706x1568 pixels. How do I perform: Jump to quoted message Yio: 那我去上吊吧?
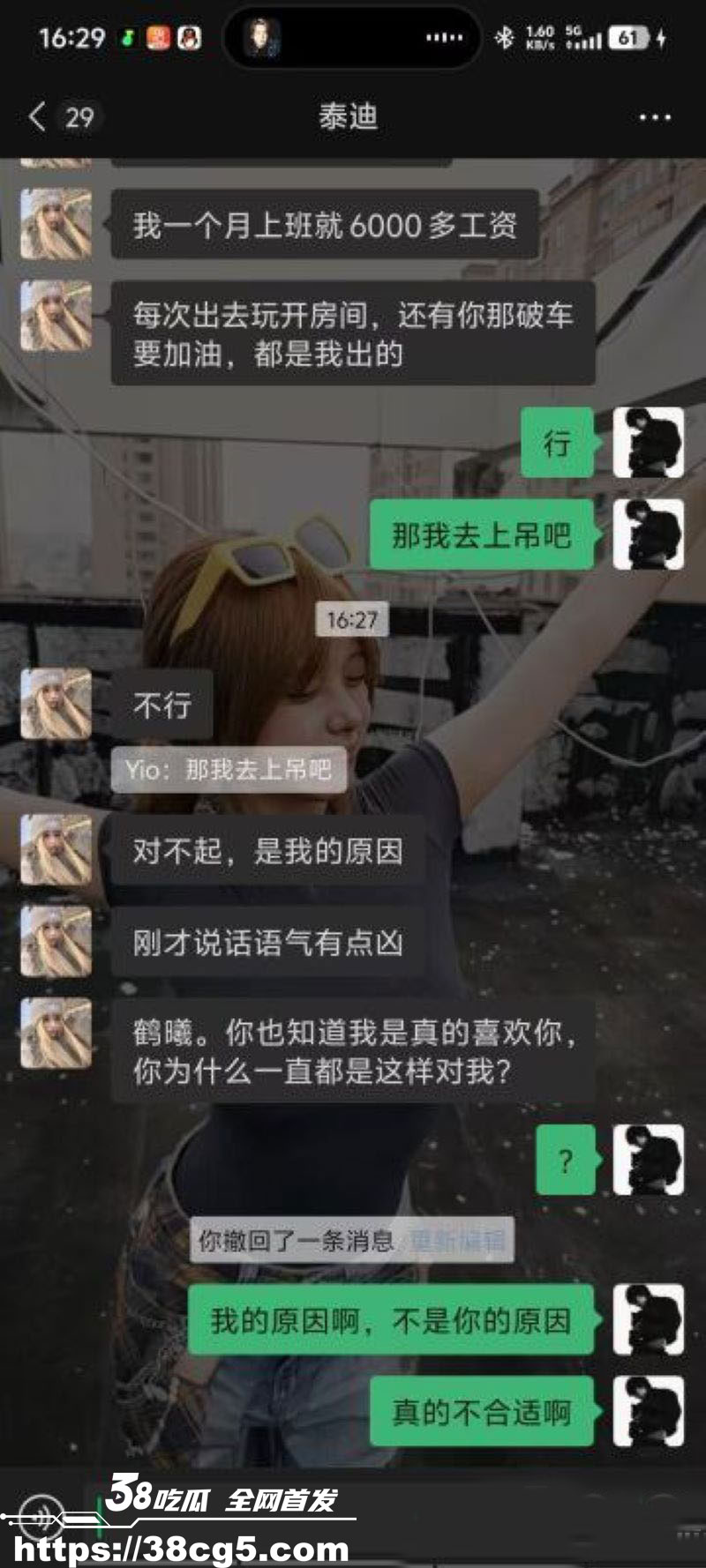(229, 770)
